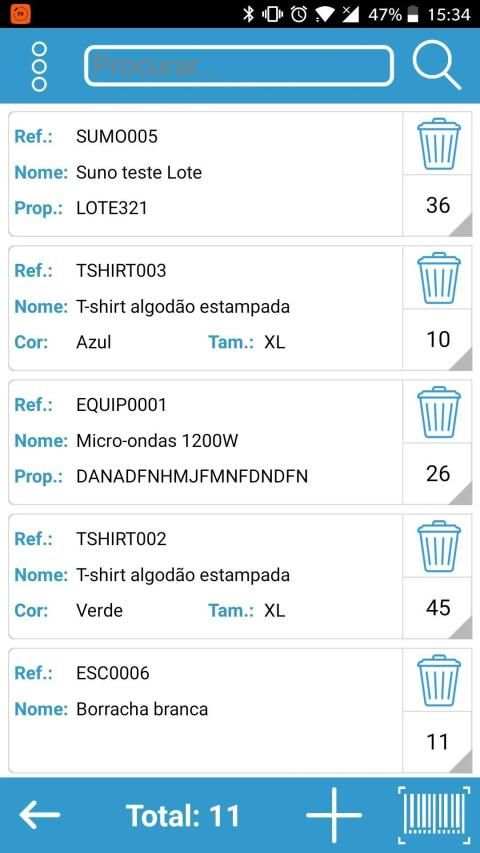Viewport: 480px width, 853px height.
Task: Go back with the arrow button
Action: (39, 815)
